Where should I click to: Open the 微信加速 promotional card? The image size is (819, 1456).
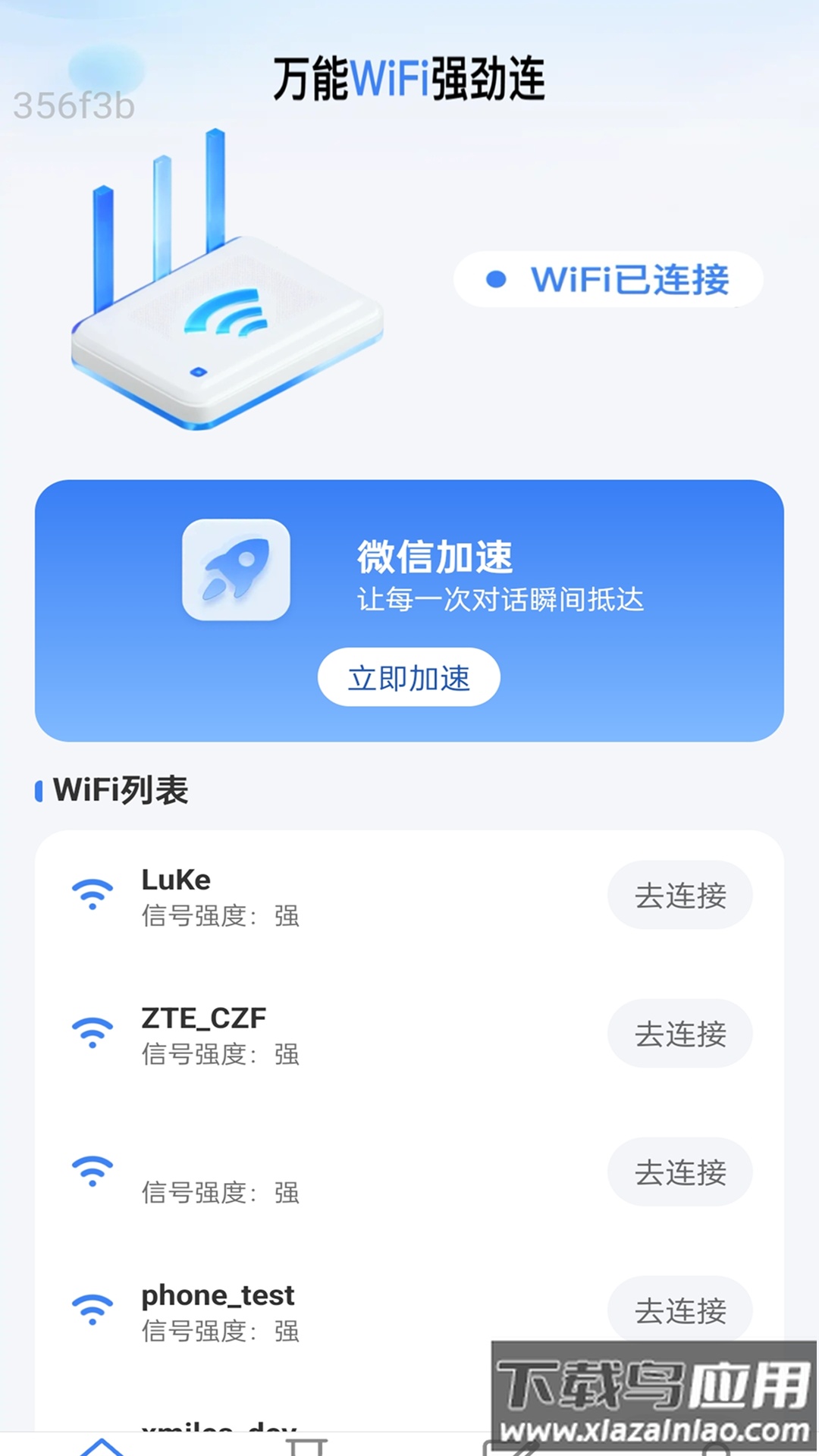[x=409, y=607]
